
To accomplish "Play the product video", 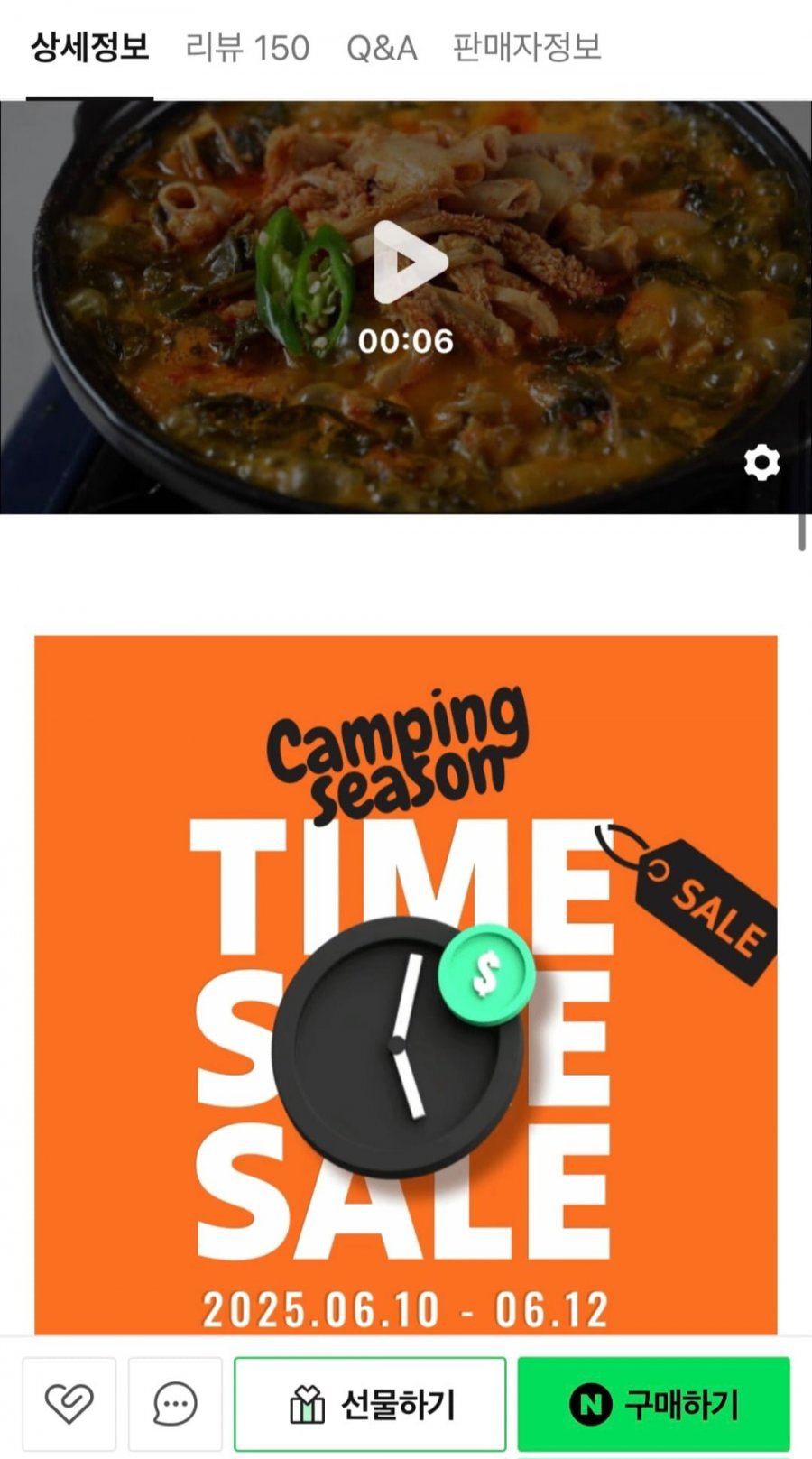I will [409, 263].
